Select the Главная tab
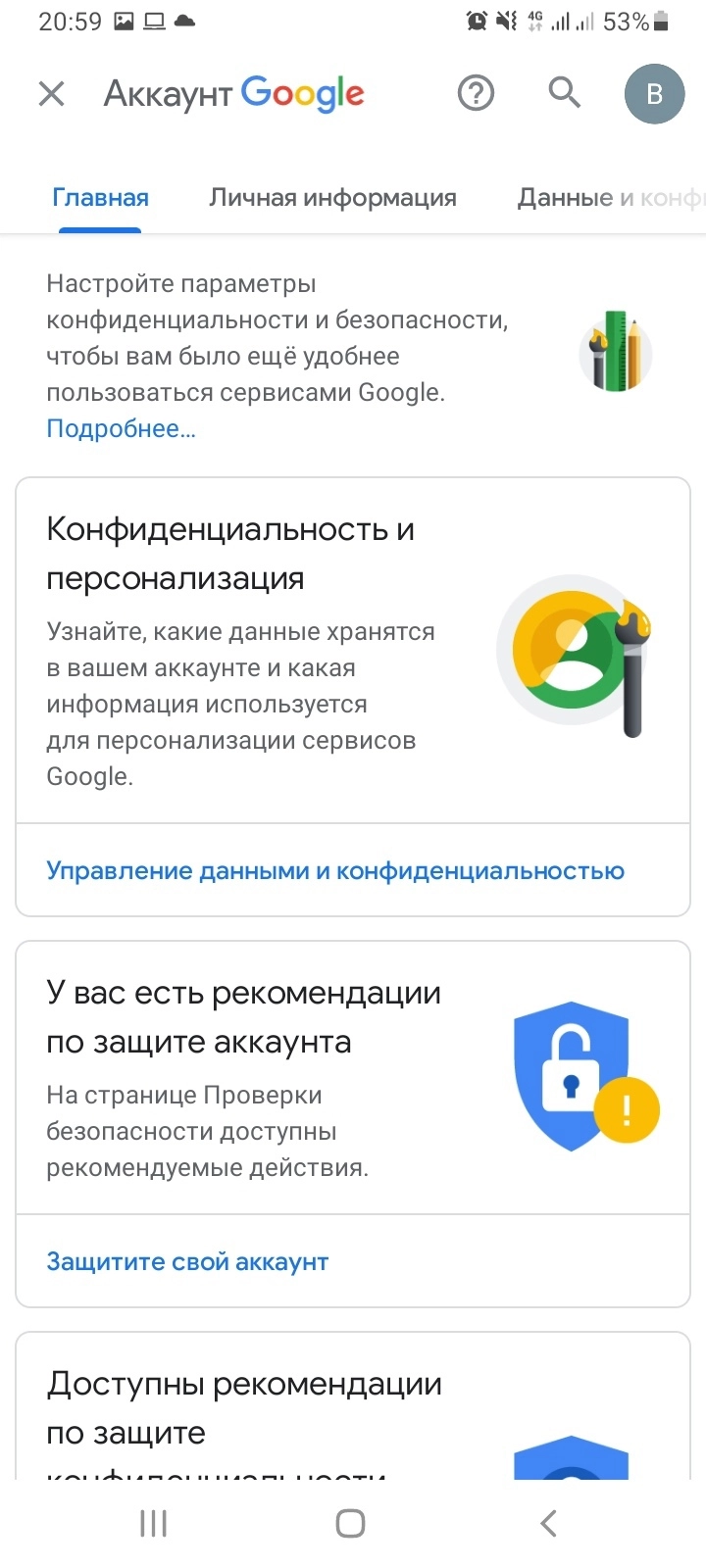The image size is (706, 1568). tap(100, 198)
